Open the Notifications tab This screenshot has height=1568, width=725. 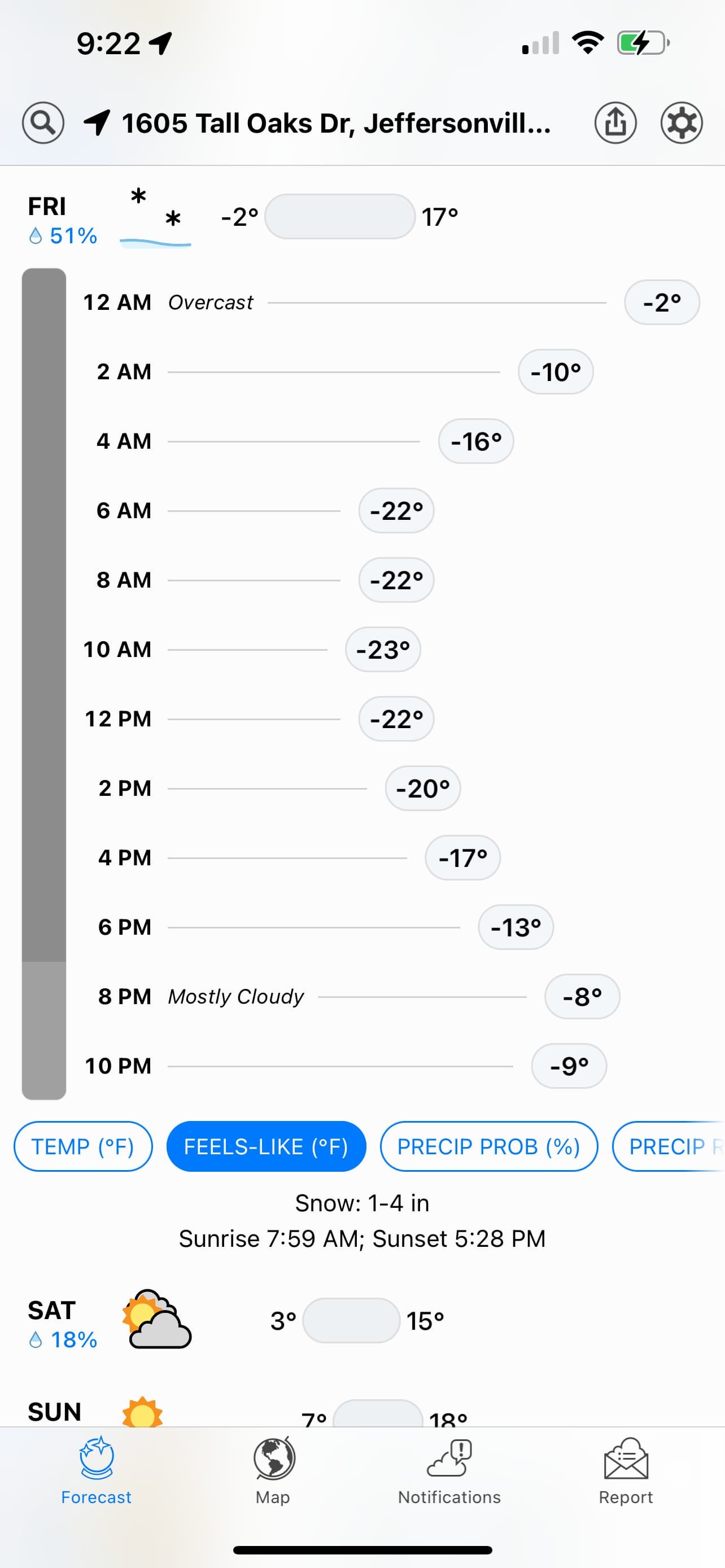(449, 1471)
